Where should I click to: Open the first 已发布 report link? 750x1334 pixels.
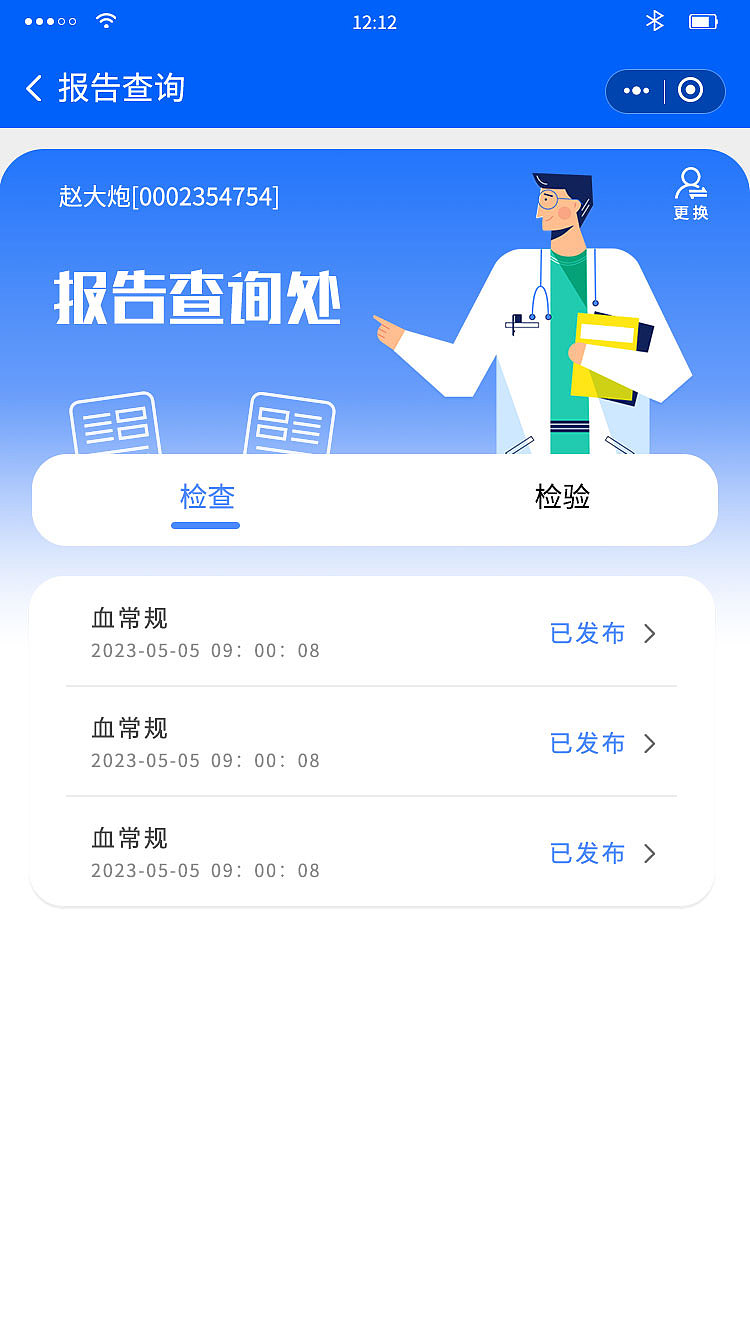click(x=587, y=633)
